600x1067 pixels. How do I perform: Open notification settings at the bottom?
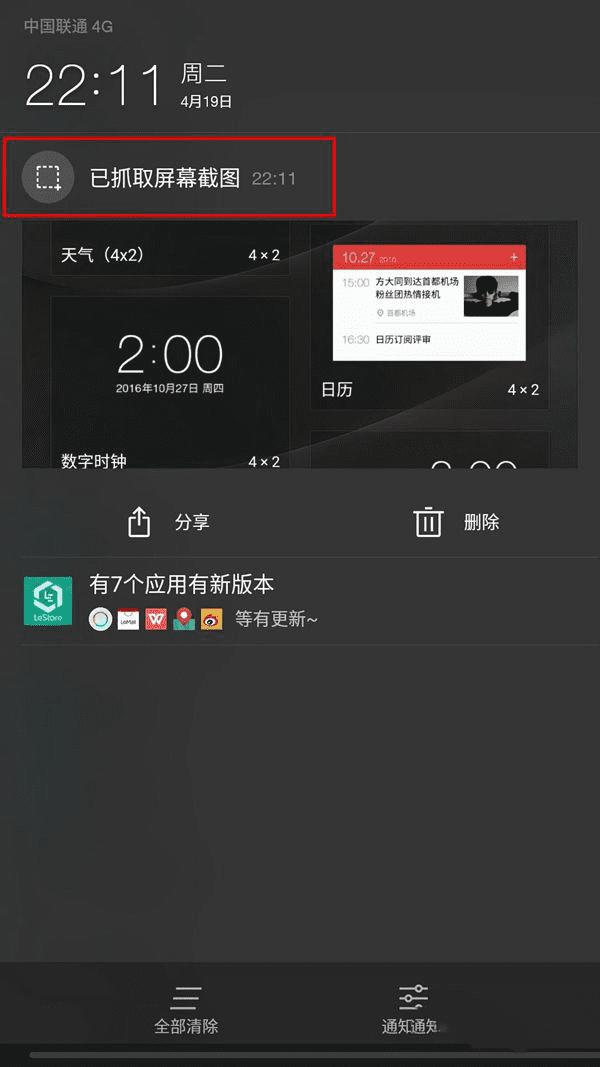413,1010
